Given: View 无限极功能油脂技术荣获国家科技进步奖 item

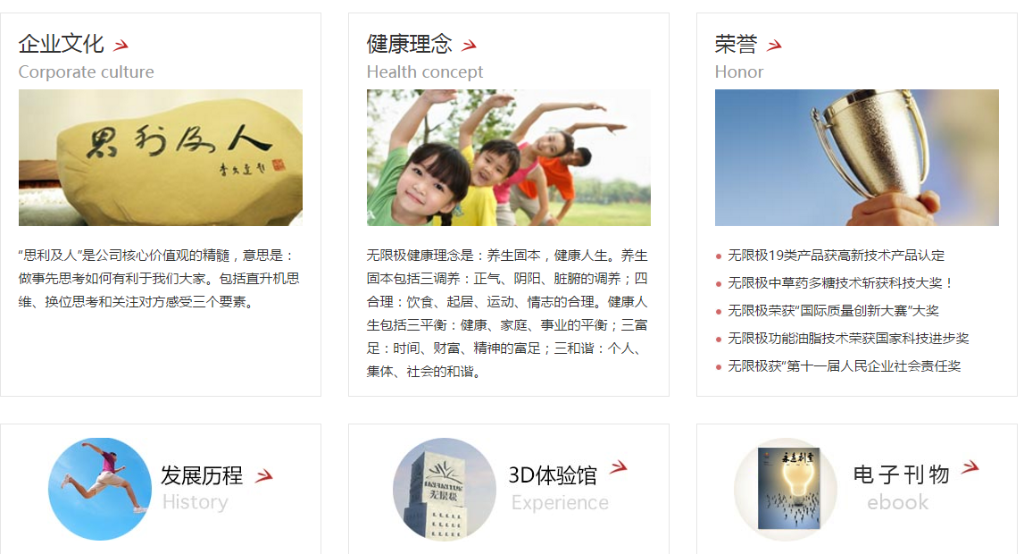Looking at the screenshot, I should pos(848,338).
